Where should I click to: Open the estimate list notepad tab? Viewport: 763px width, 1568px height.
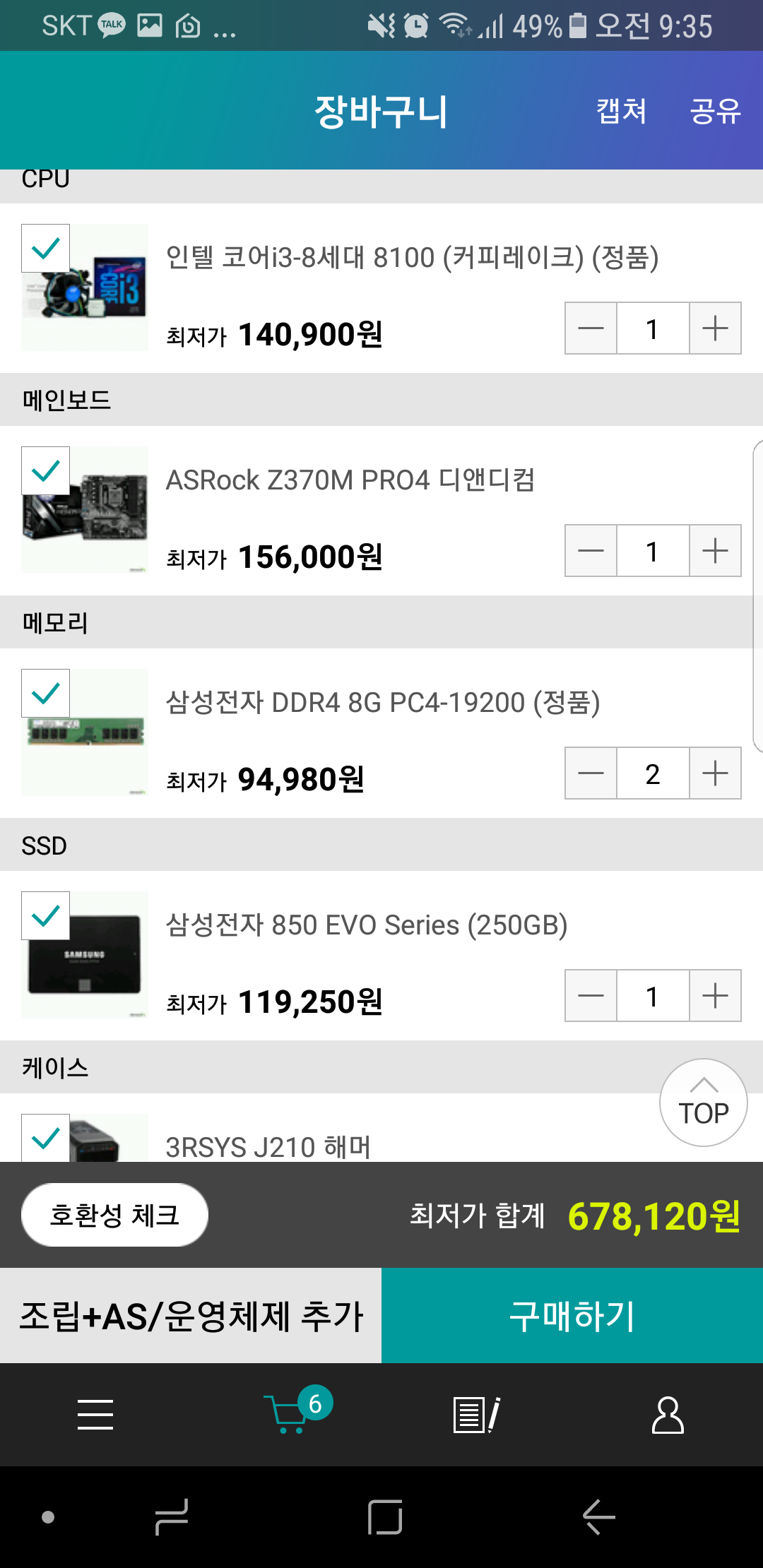pyautogui.click(x=476, y=1415)
